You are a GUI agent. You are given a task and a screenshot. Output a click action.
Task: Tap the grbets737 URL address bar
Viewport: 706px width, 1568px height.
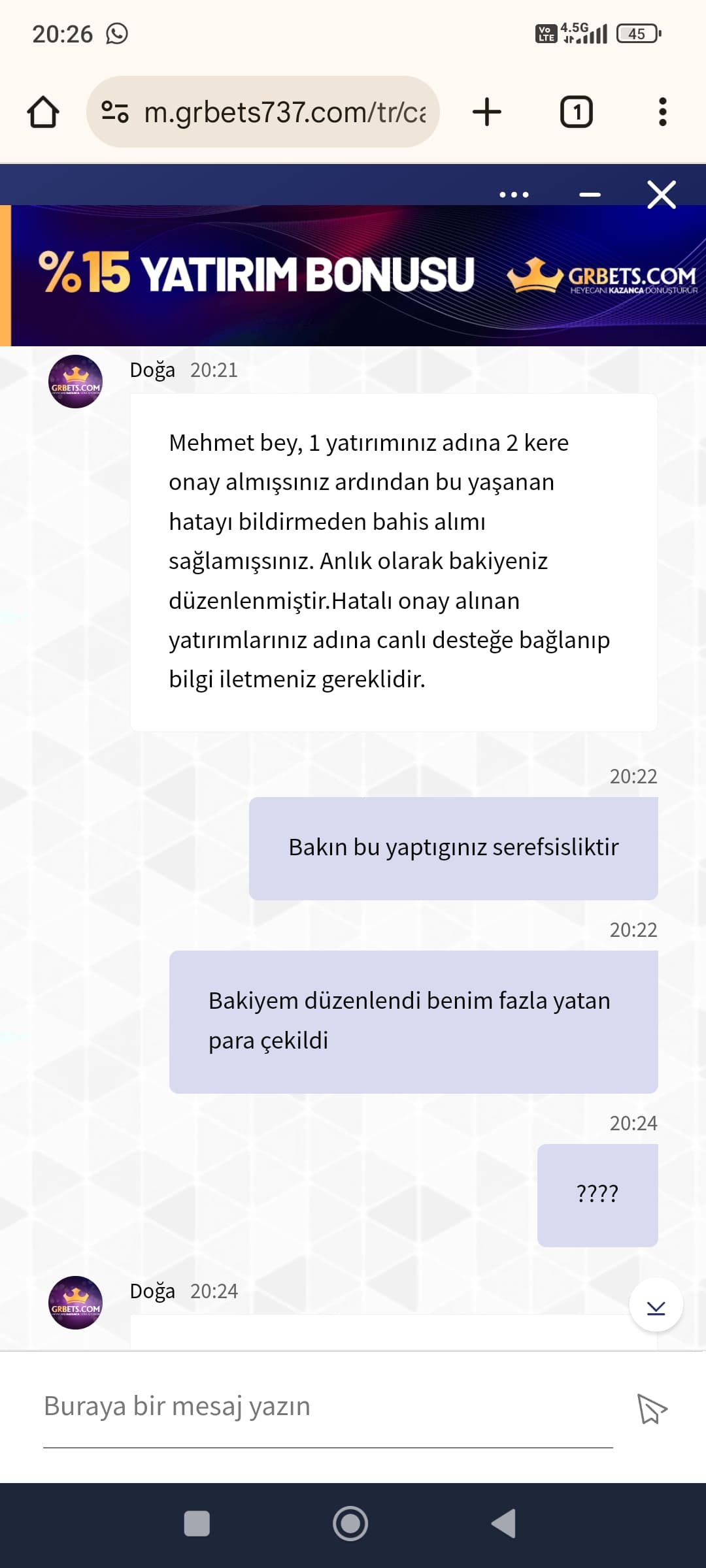tap(263, 112)
